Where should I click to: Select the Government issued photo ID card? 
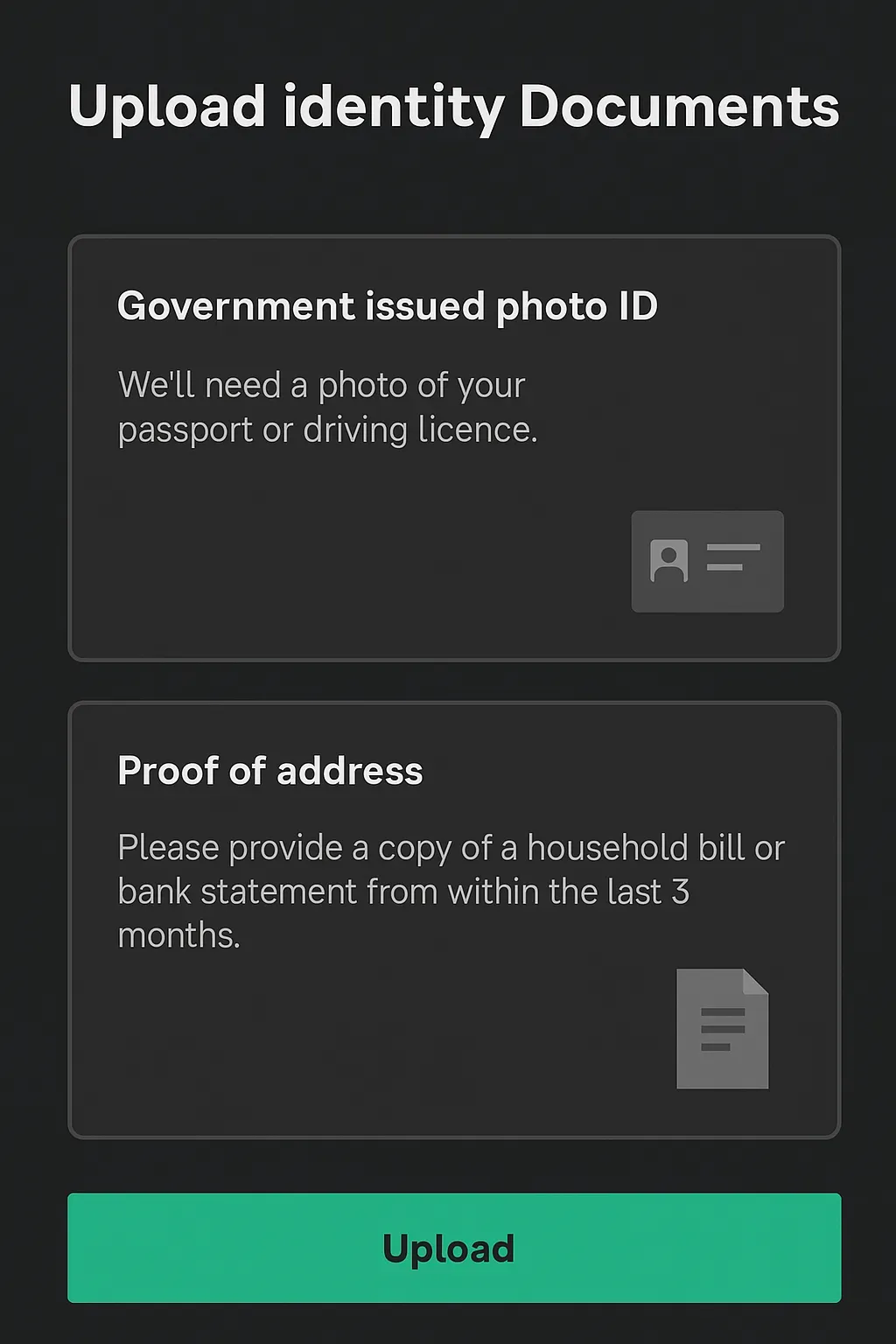(454, 448)
